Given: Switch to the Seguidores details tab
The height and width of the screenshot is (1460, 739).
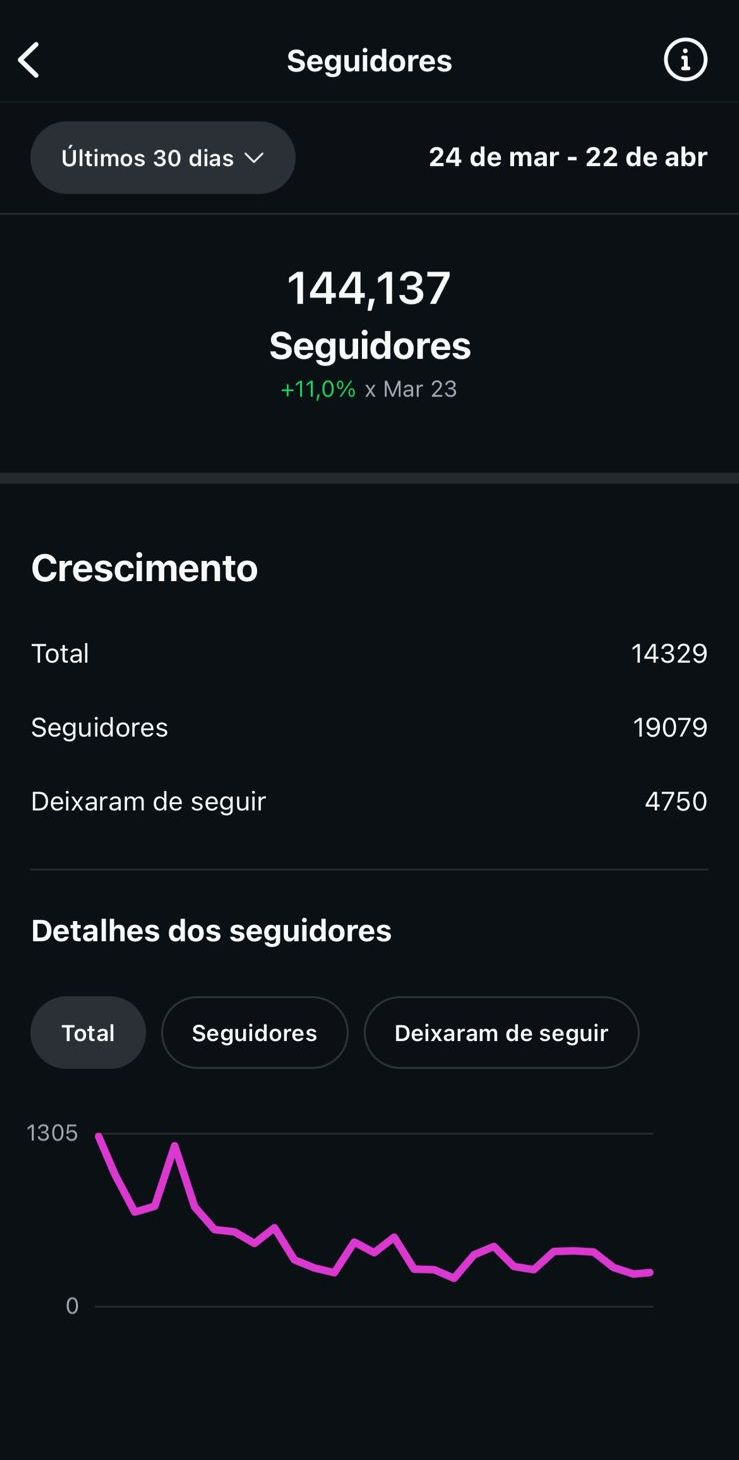Looking at the screenshot, I should [254, 1032].
